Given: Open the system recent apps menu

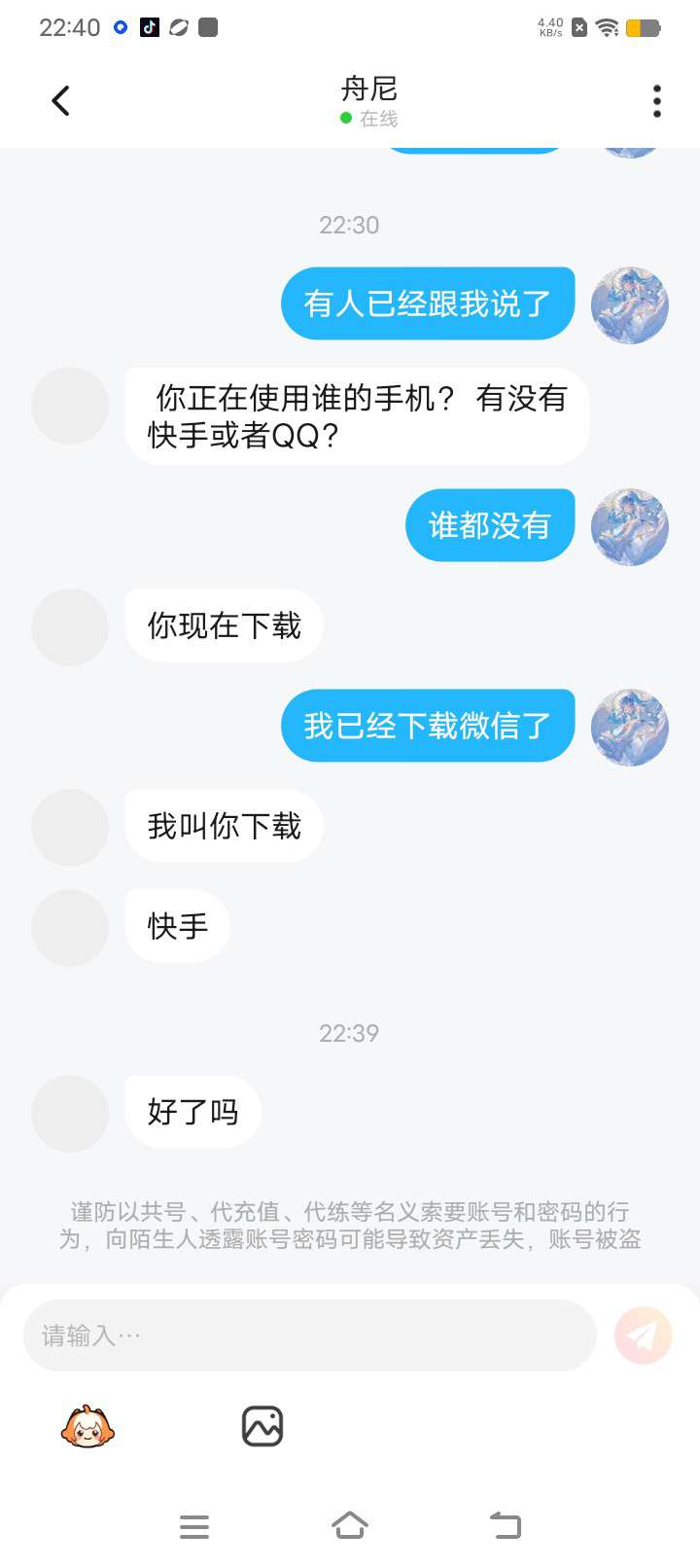Looking at the screenshot, I should pos(194,1526).
